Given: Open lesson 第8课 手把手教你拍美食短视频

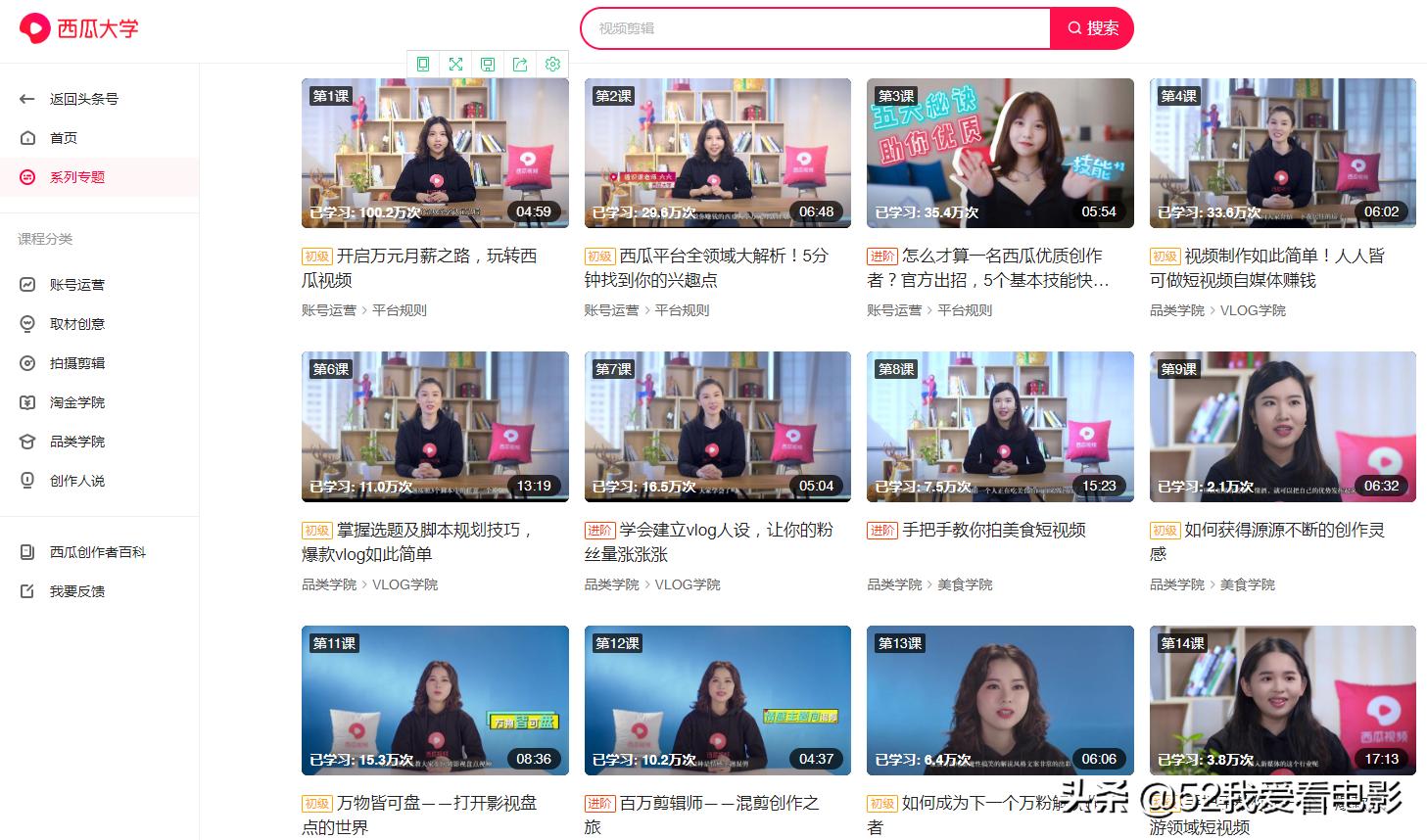Looking at the screenshot, I should [1000, 427].
